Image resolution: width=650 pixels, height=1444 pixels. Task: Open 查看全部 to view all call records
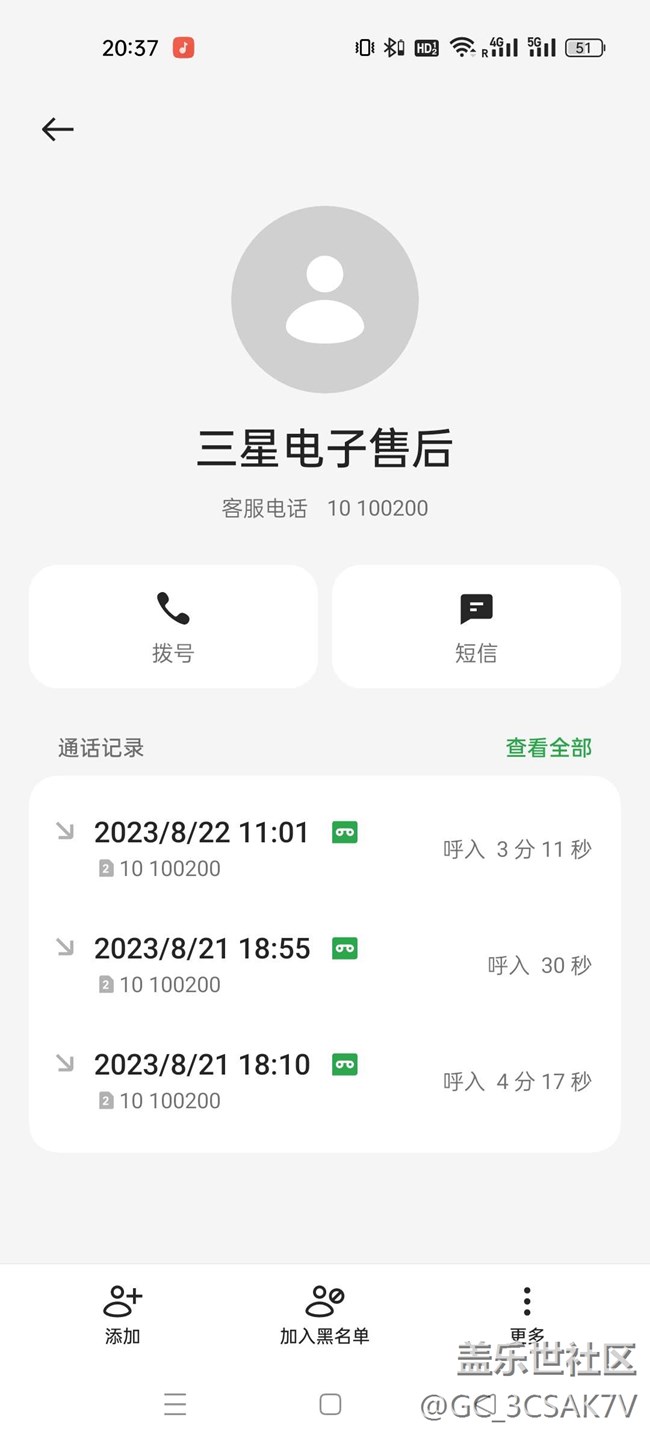click(548, 747)
